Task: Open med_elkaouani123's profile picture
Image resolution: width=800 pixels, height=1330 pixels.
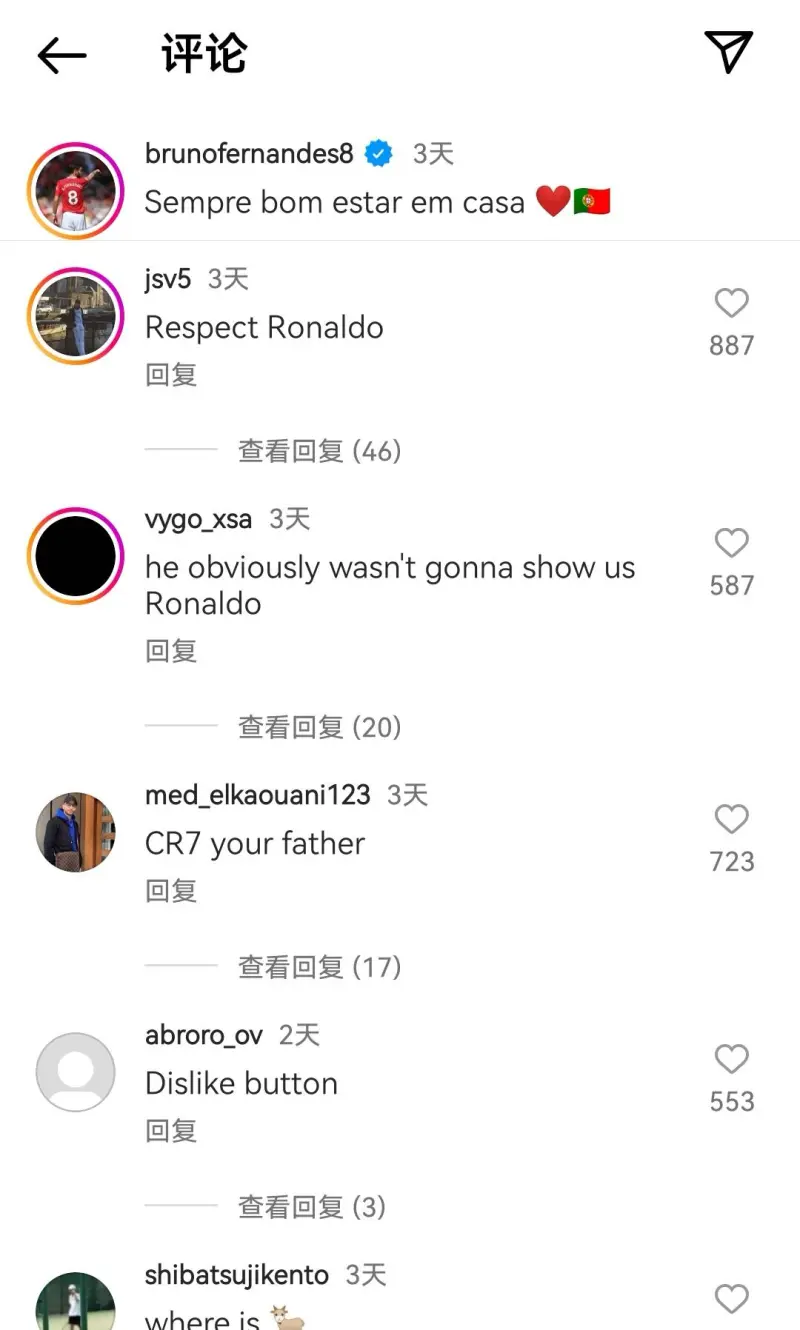Action: 76,831
